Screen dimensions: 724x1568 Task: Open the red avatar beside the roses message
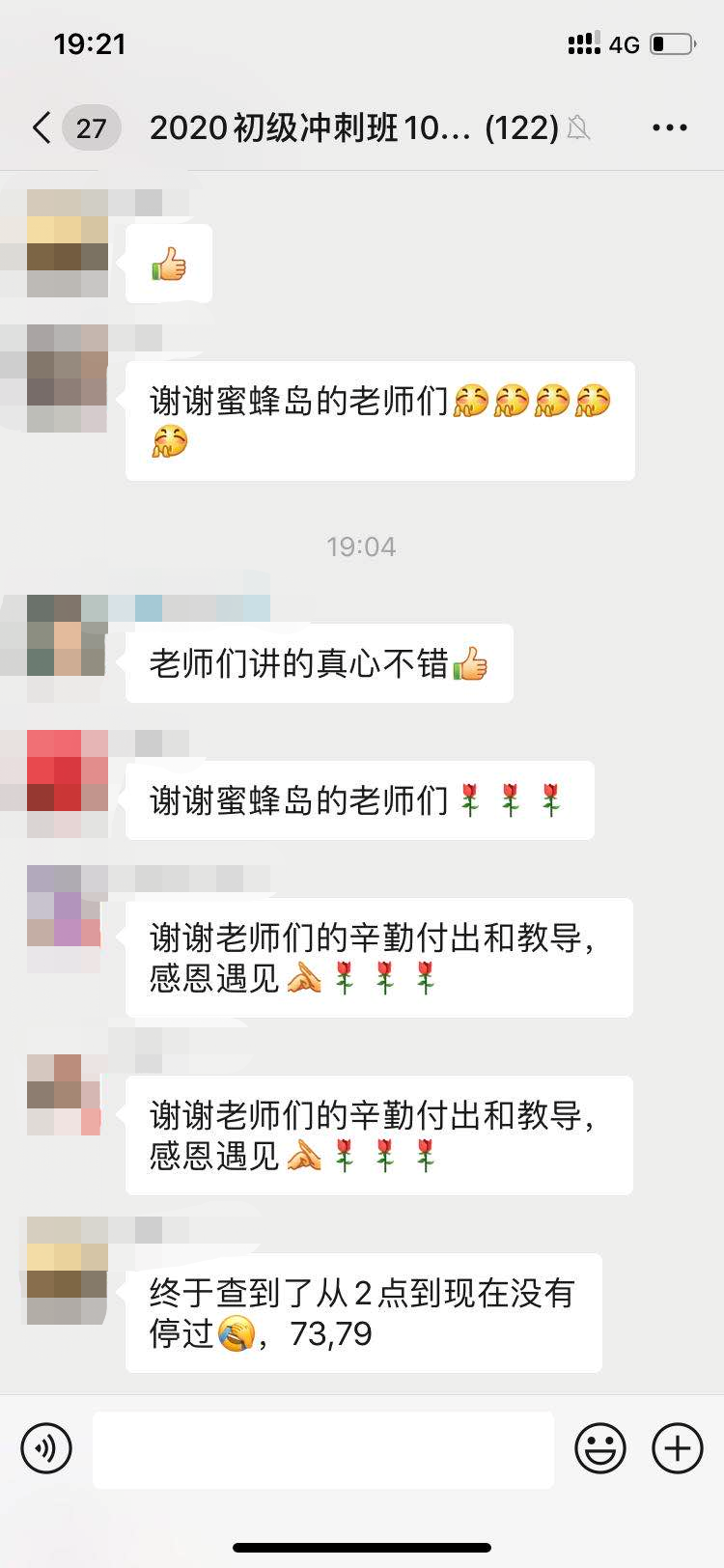pos(67,770)
